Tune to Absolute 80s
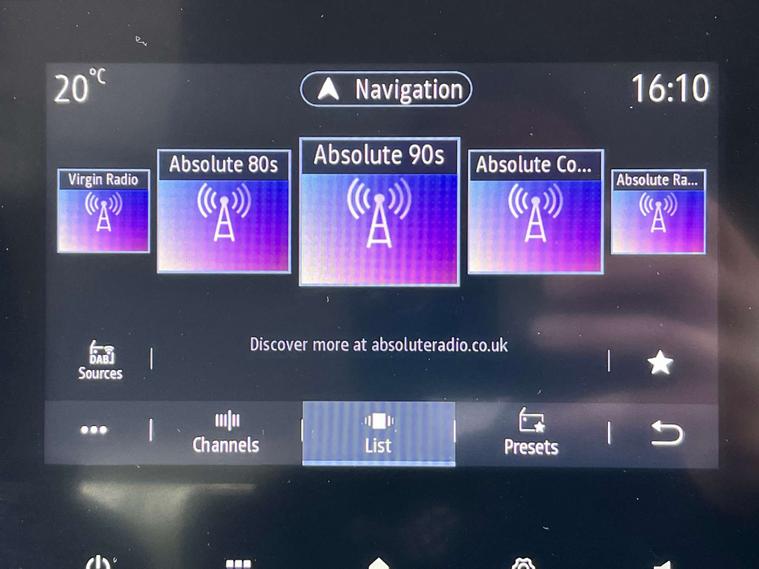 tap(224, 212)
